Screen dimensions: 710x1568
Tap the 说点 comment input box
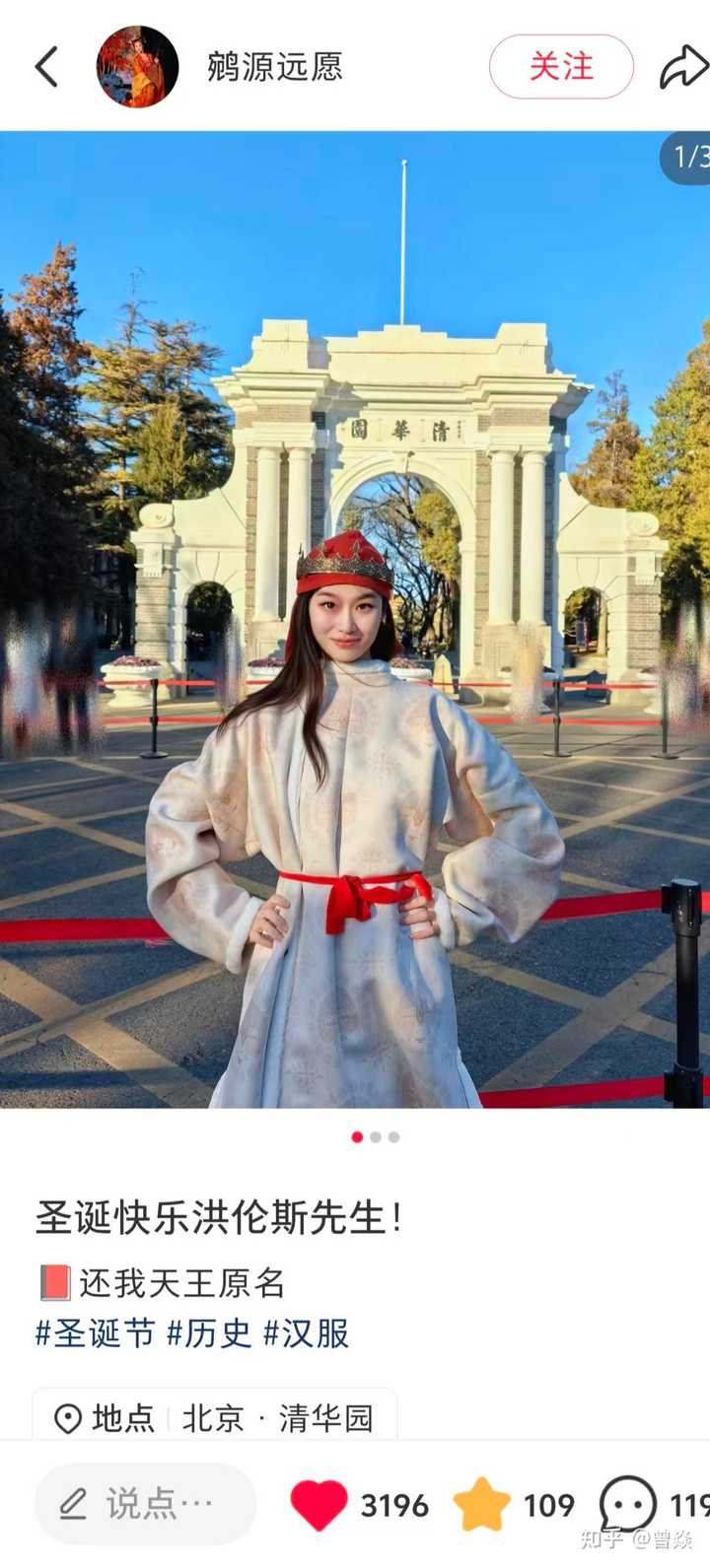point(145,1504)
